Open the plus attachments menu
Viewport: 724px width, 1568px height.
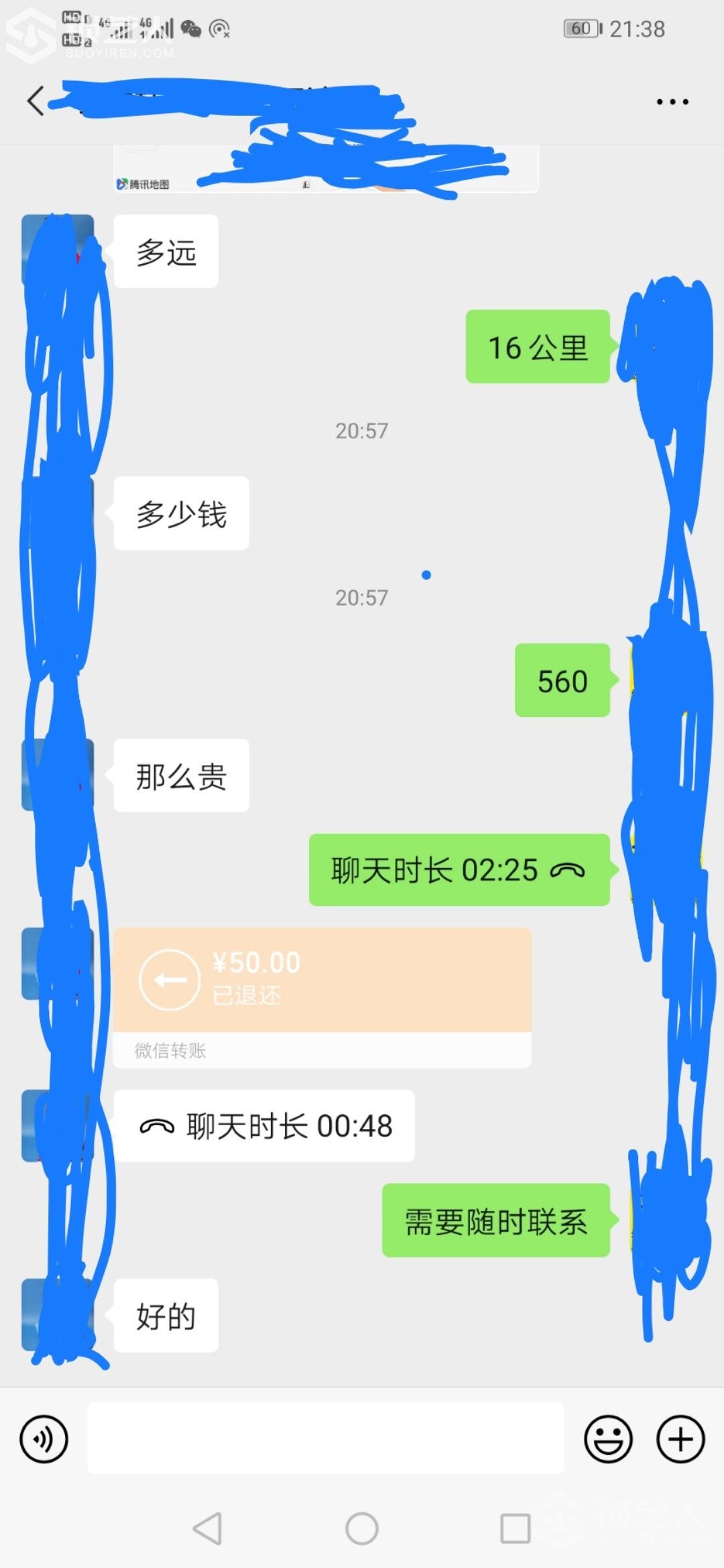680,1439
